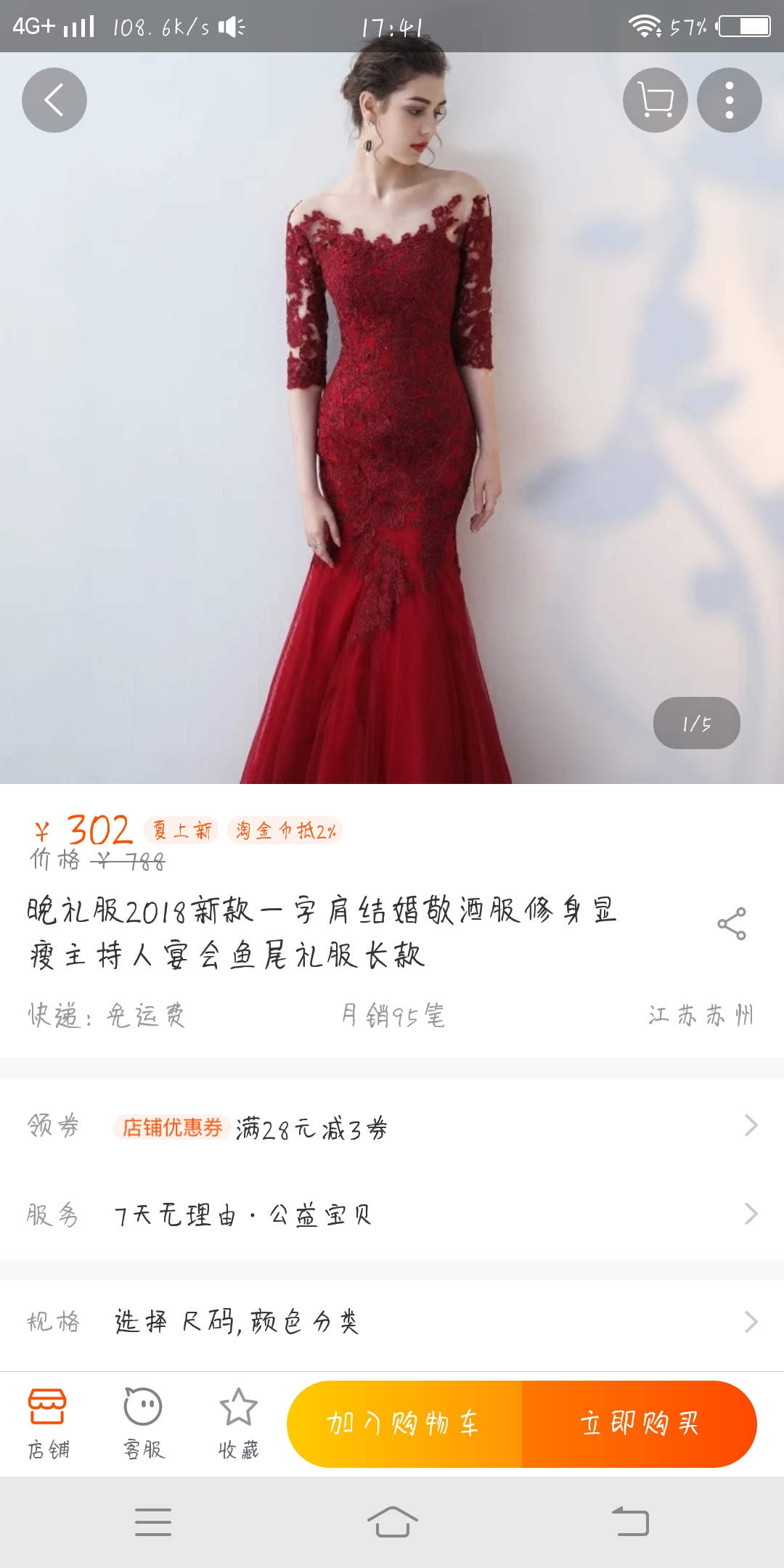784x1568 pixels.
Task: Share this evening dress listing
Action: pyautogui.click(x=731, y=923)
